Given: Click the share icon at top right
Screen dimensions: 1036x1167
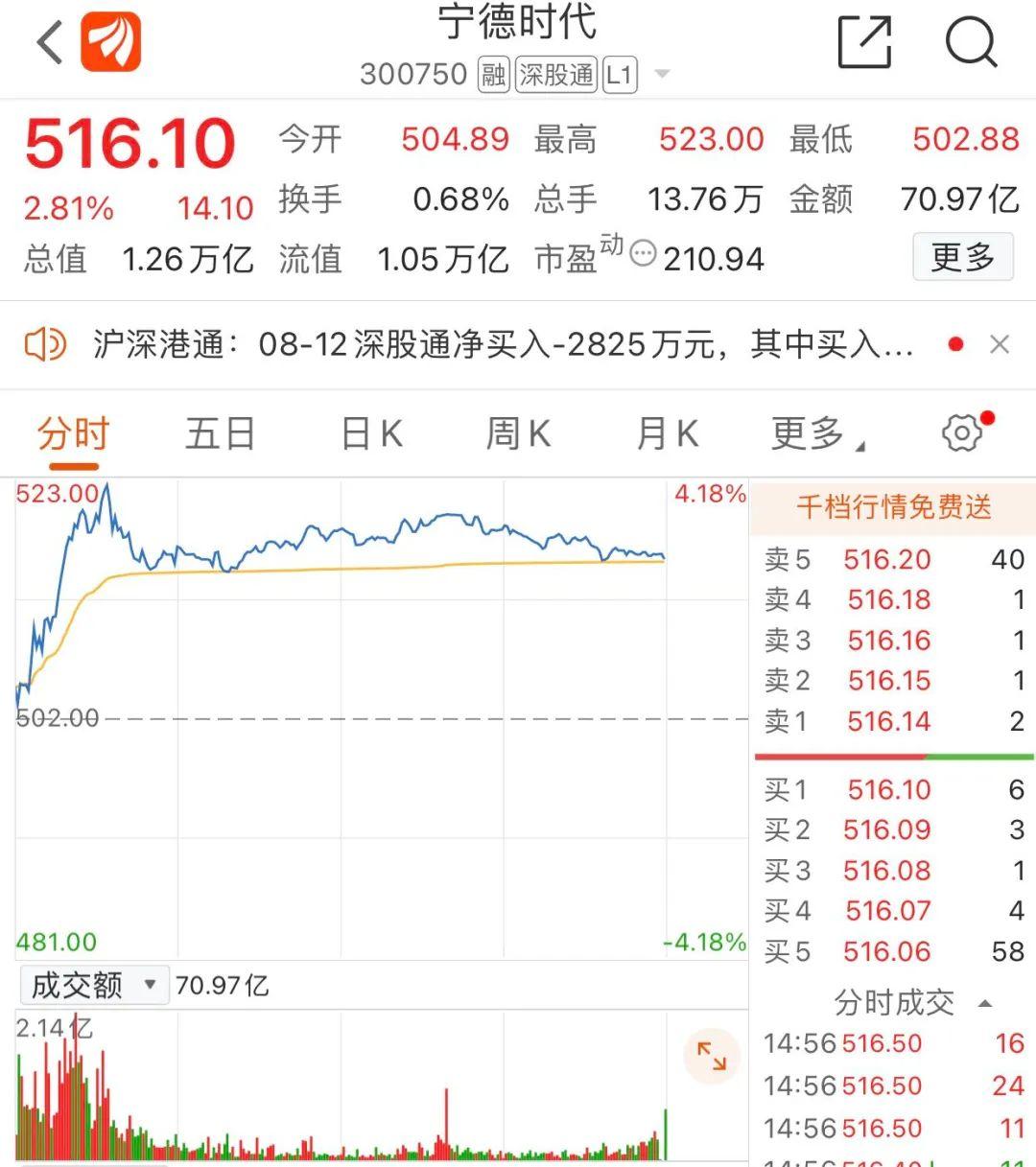Looking at the screenshot, I should 864,42.
